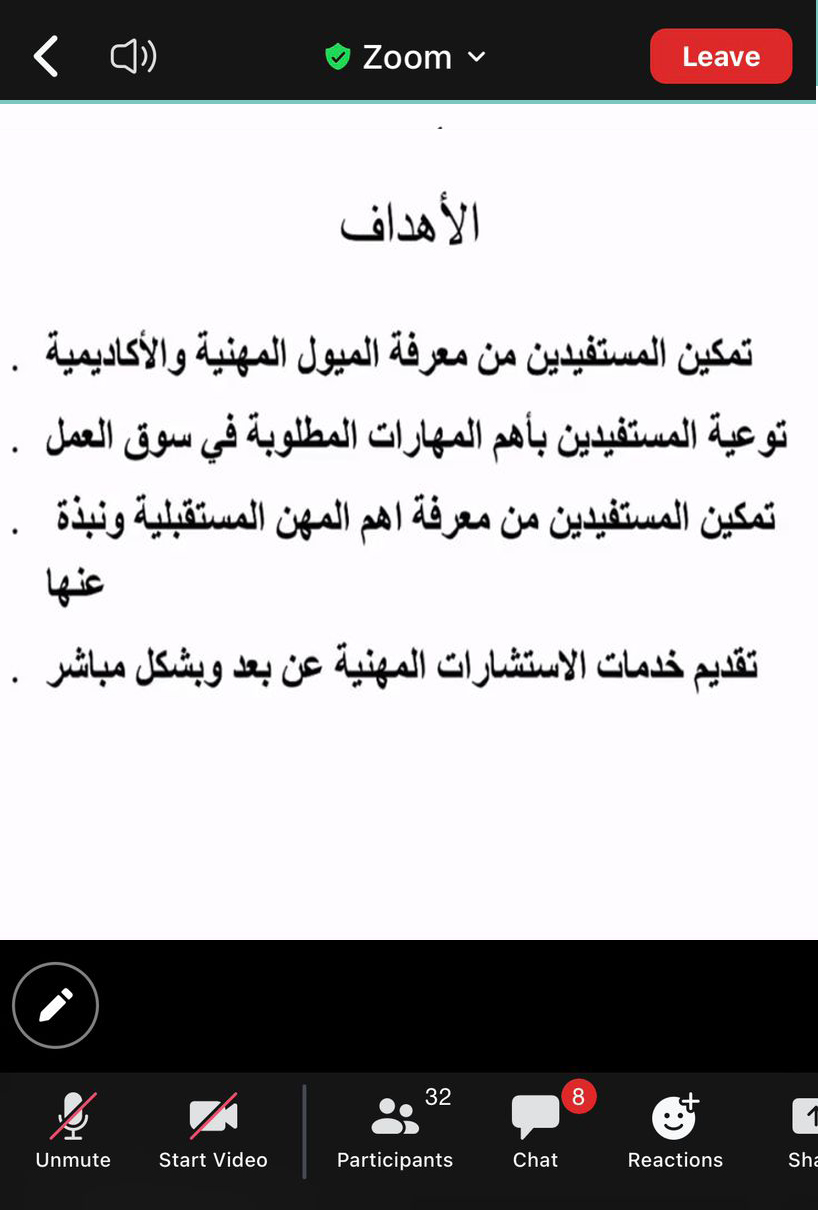The height and width of the screenshot is (1210, 818).
Task: Unmute the microphone
Action: (73, 1130)
